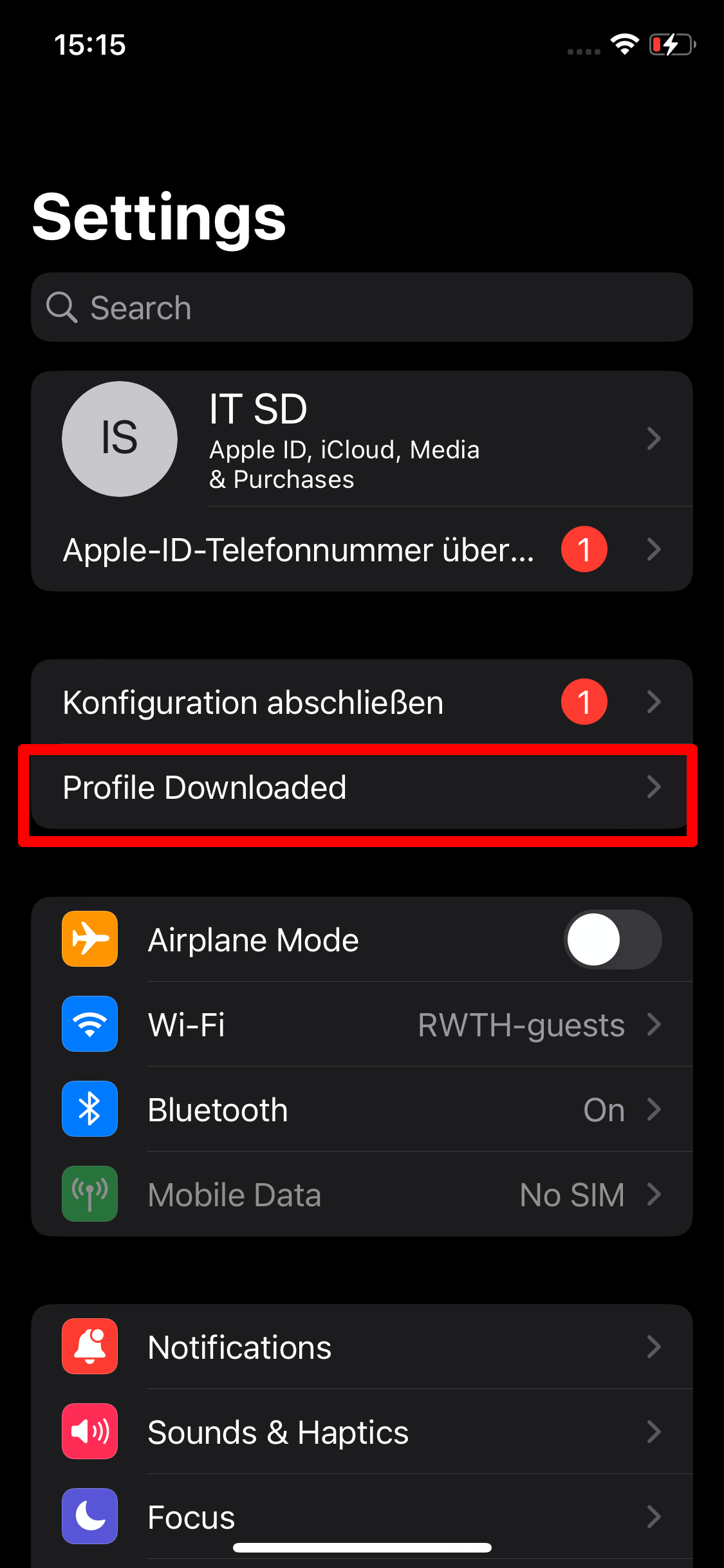Select the RWTH-guests network label
The width and height of the screenshot is (724, 1568).
tap(519, 1025)
